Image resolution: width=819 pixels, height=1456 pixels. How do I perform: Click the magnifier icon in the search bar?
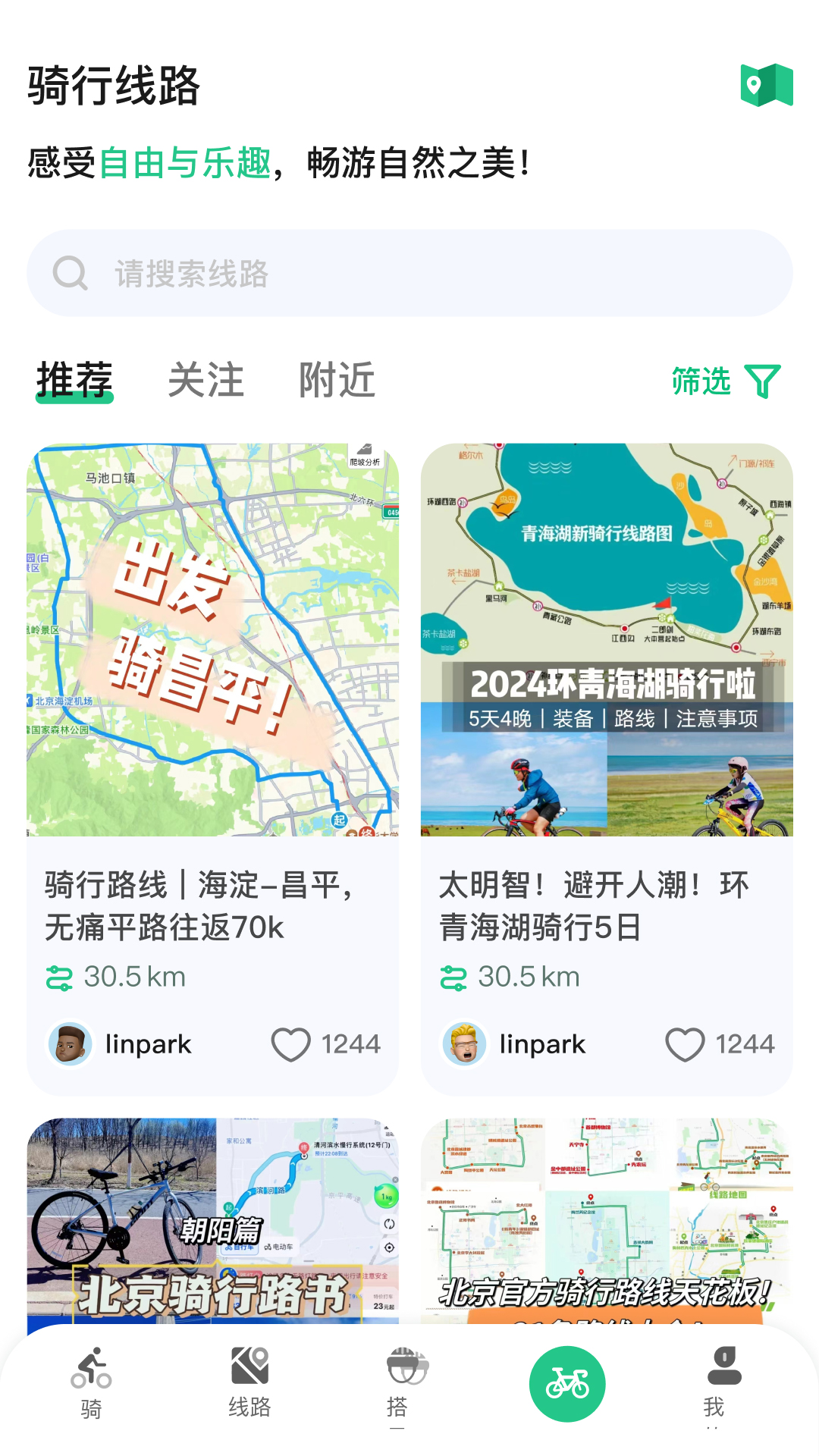(70, 273)
